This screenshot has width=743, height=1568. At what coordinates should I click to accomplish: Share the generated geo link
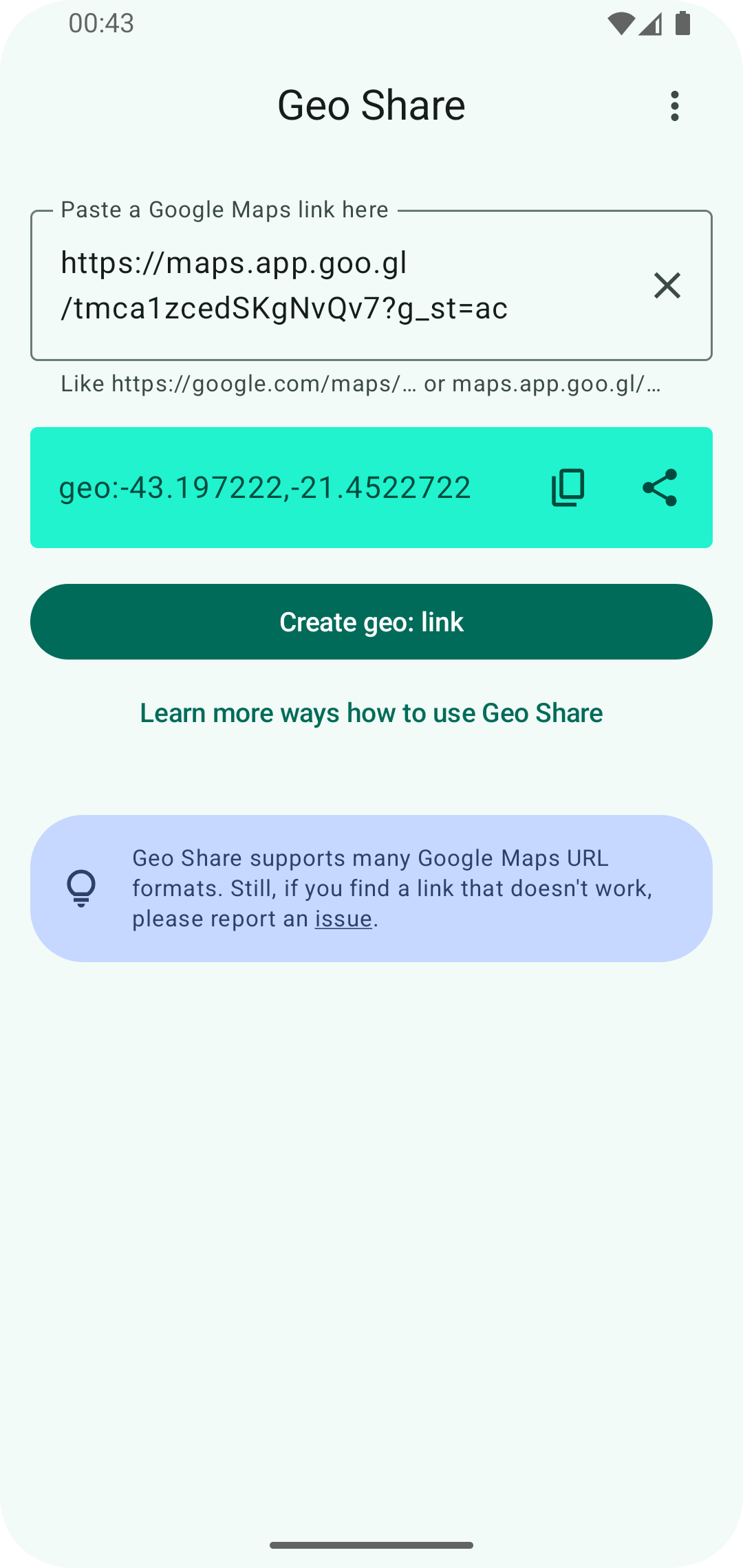click(660, 488)
